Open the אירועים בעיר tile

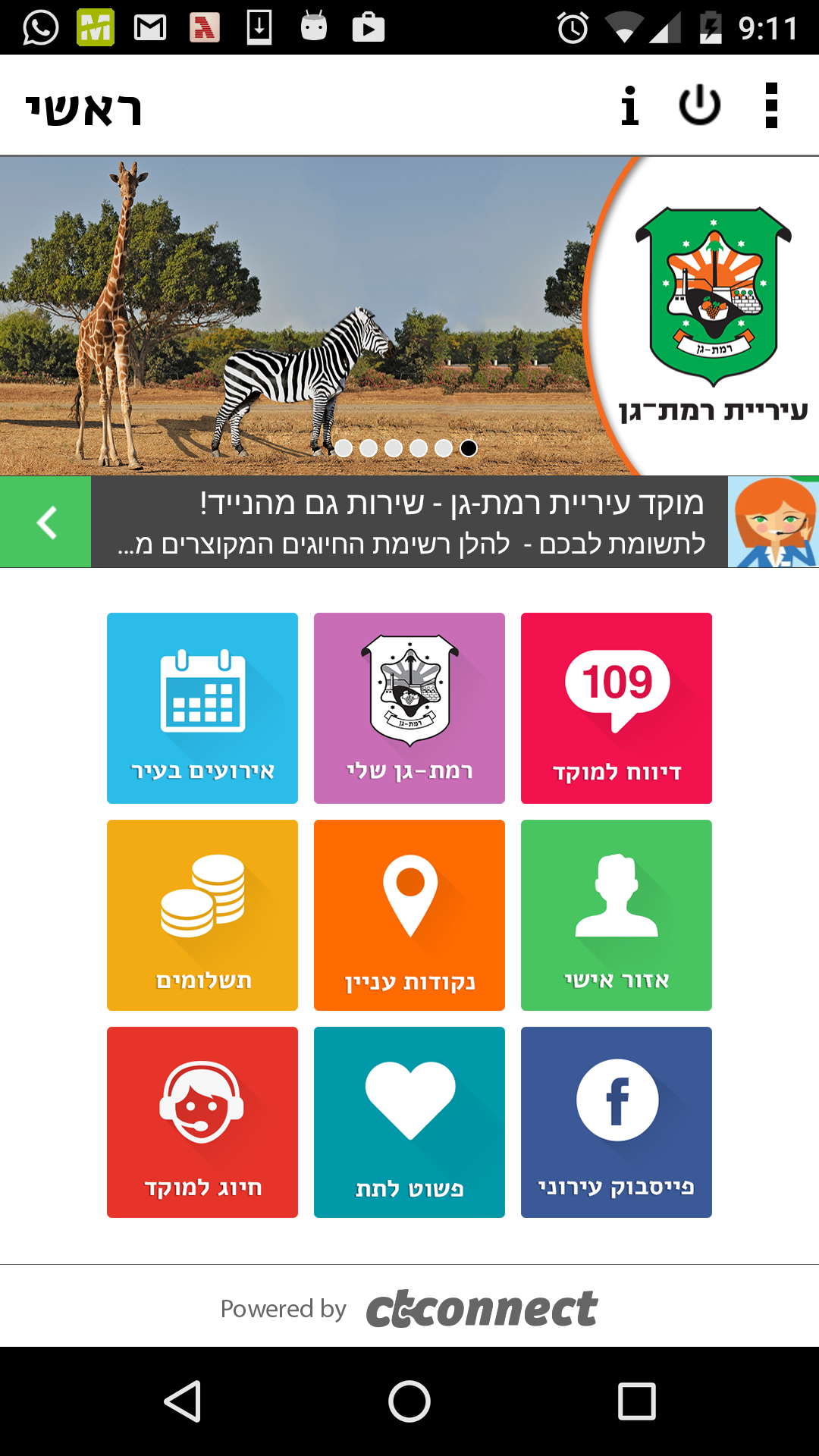click(202, 708)
